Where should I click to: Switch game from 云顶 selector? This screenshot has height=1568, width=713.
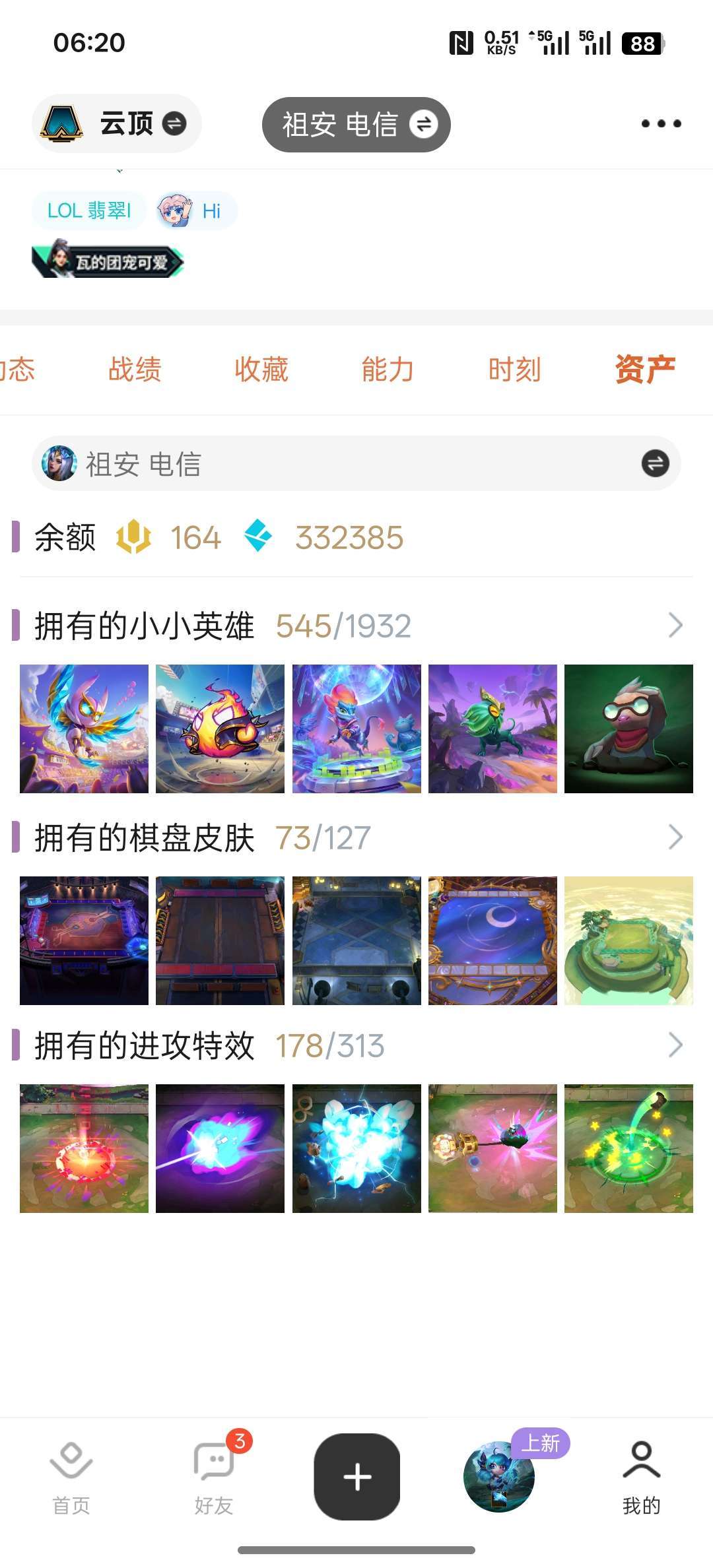[117, 123]
